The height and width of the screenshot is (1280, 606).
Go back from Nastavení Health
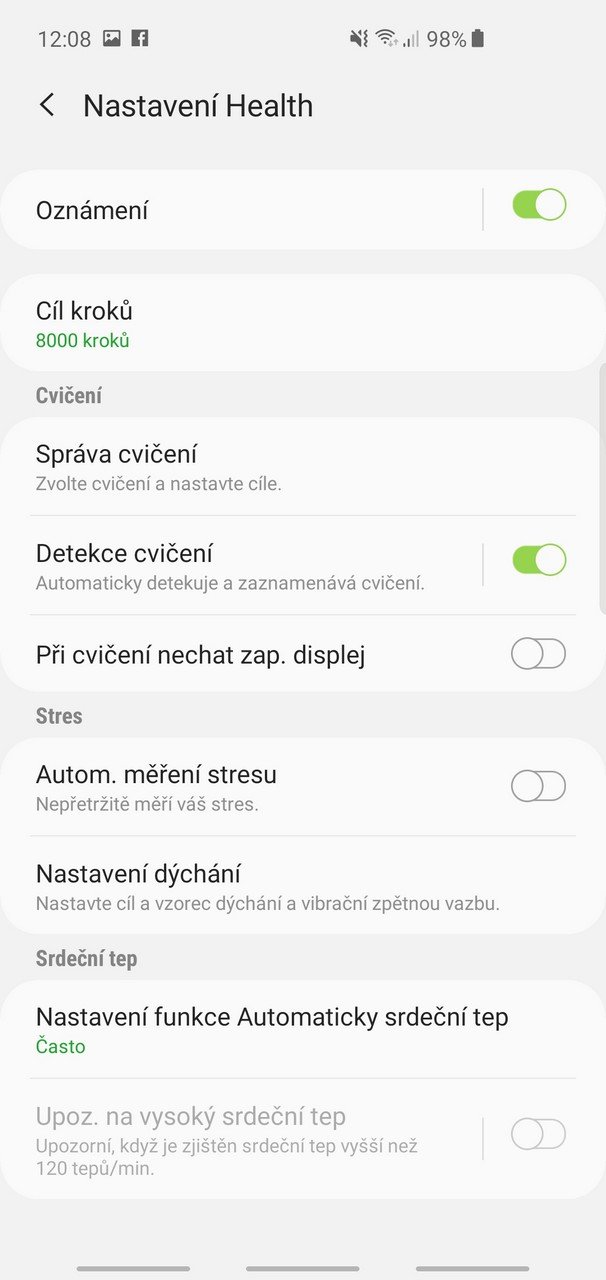click(x=46, y=105)
